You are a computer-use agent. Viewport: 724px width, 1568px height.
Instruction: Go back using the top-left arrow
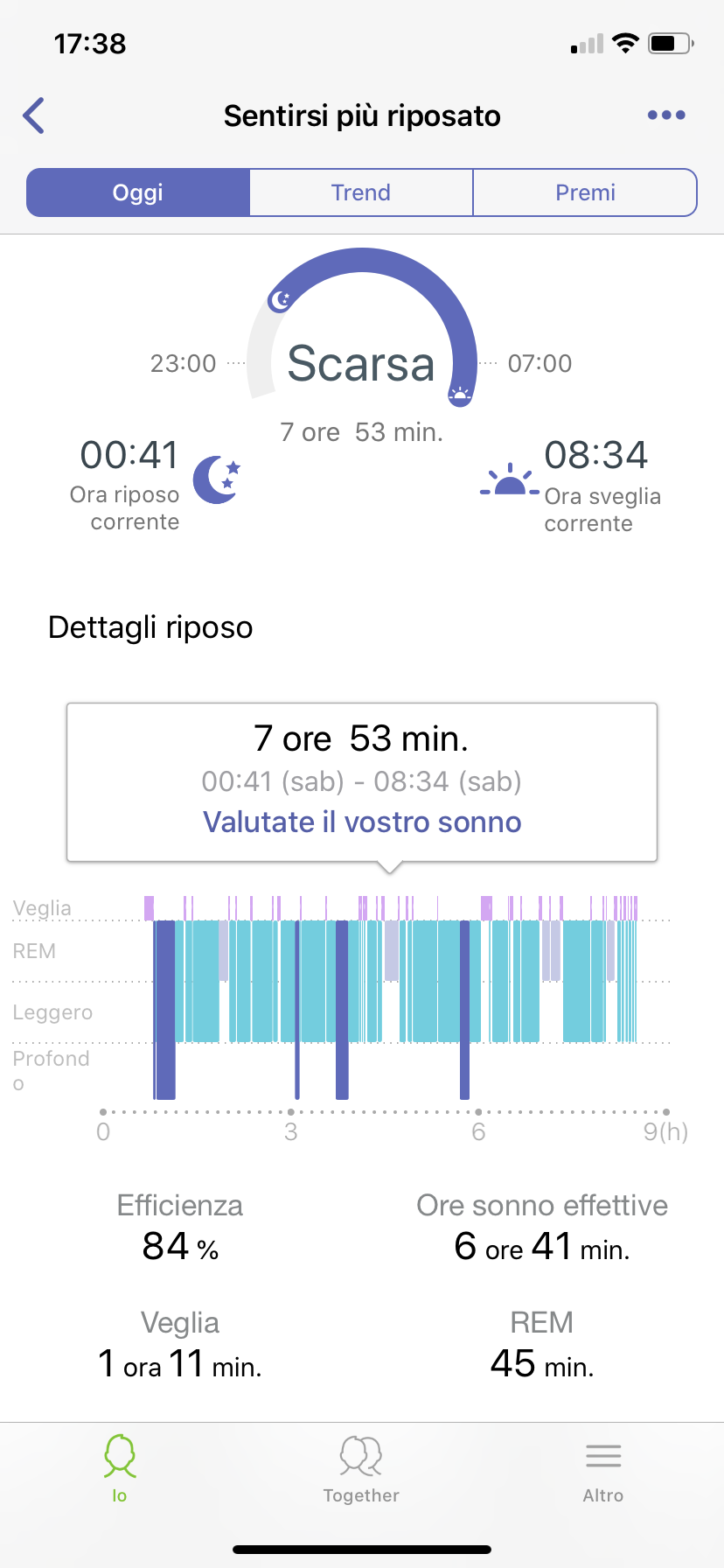tap(34, 115)
